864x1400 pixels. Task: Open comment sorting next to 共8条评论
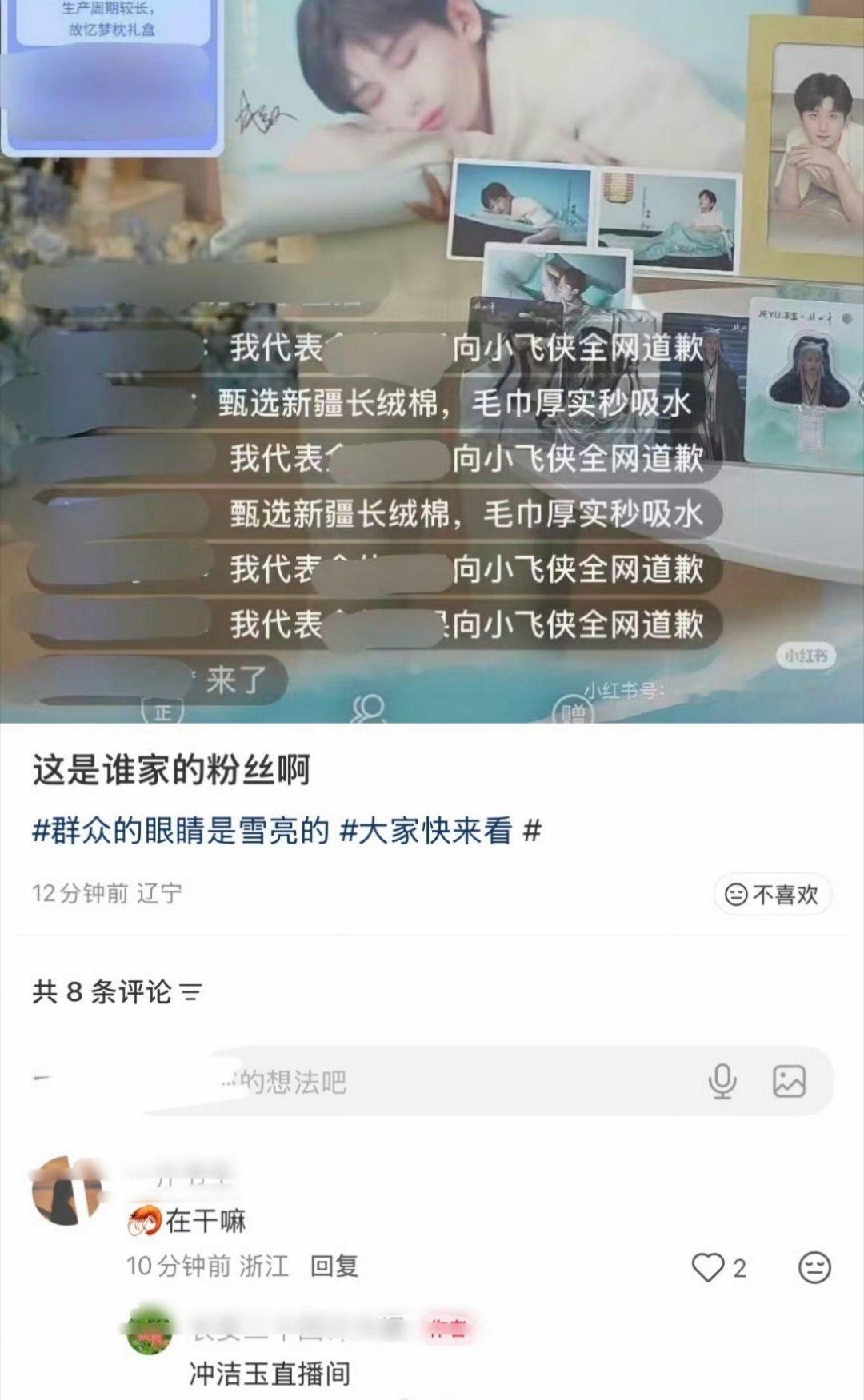(190, 991)
